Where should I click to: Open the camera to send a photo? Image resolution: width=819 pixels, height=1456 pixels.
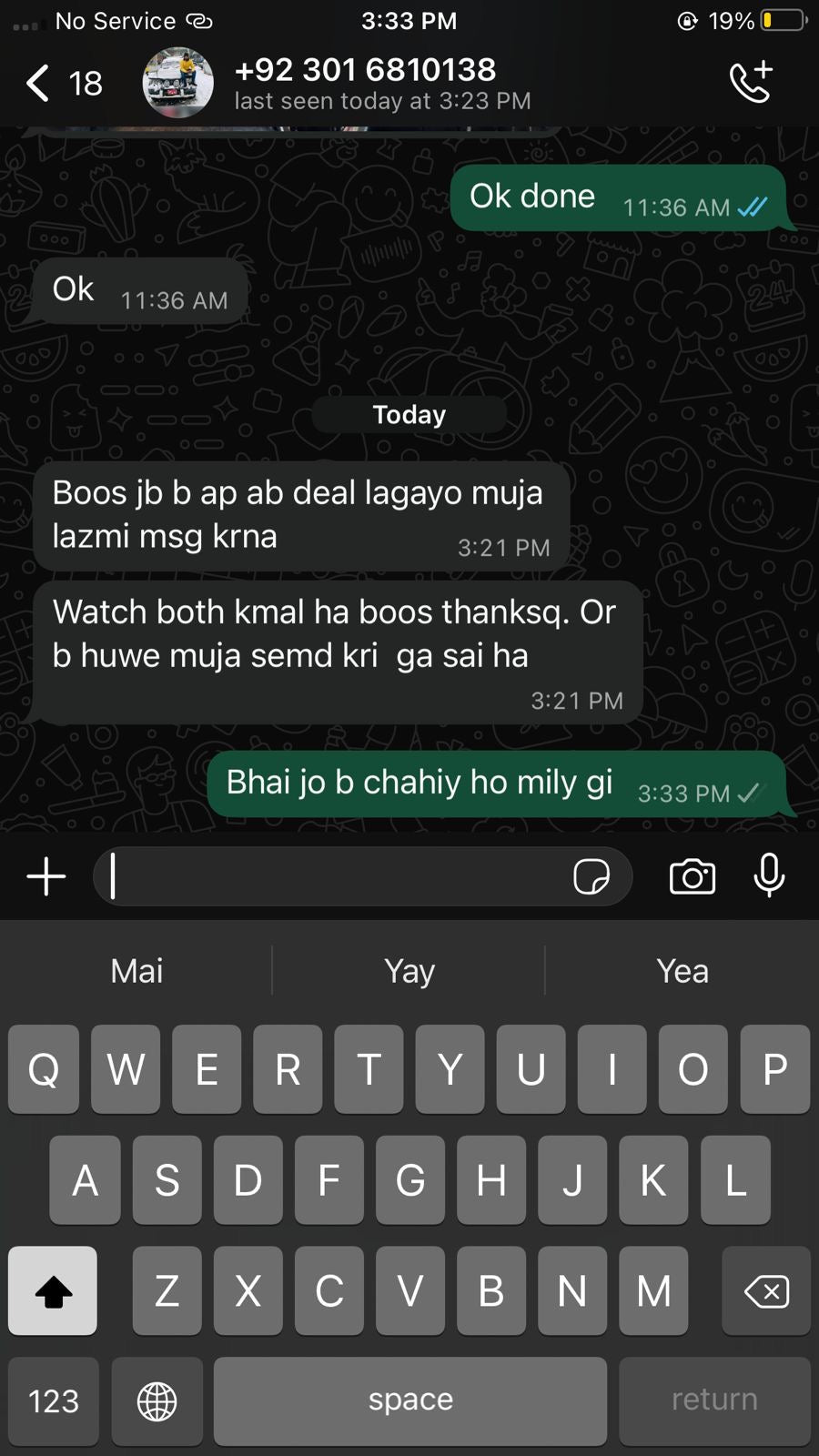(x=692, y=877)
